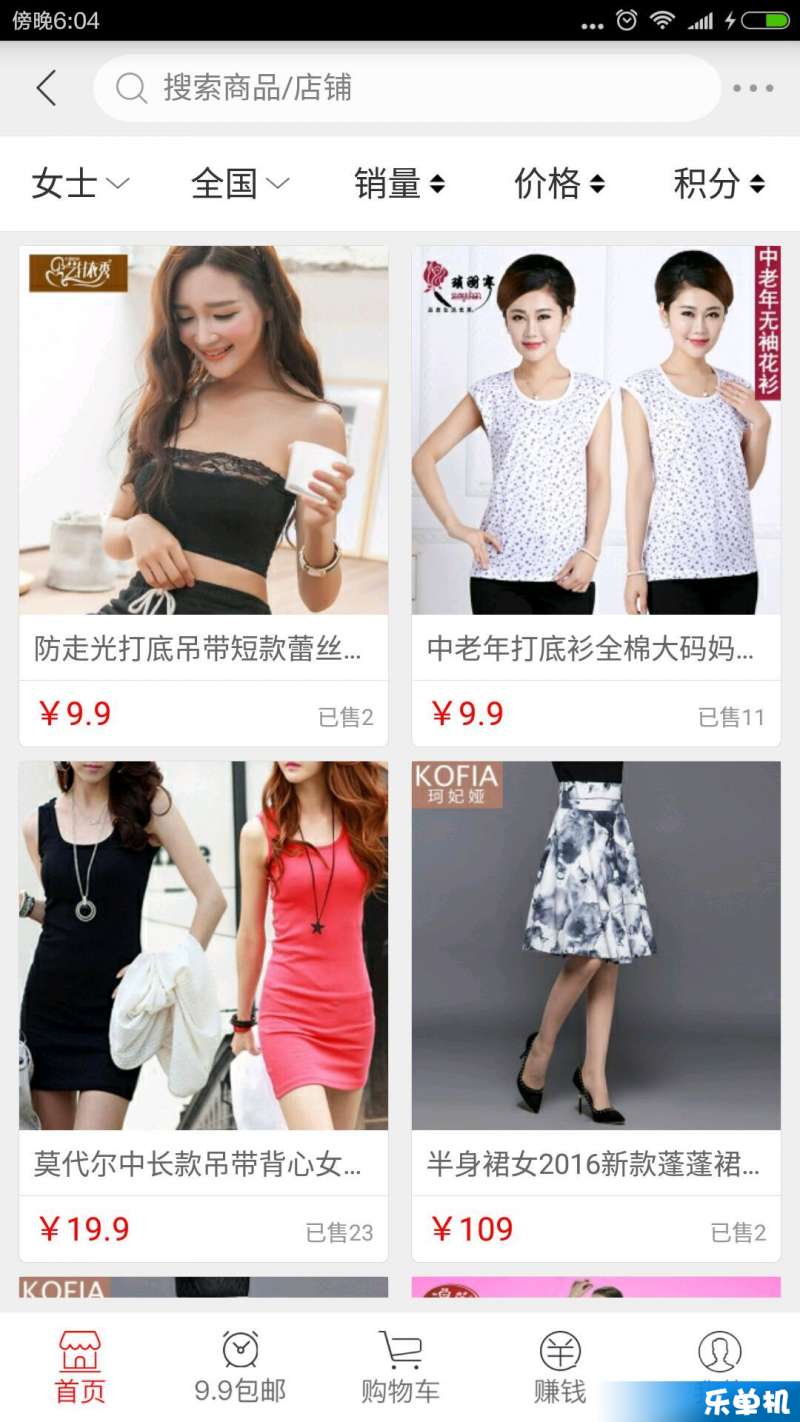Expand the 女士 category dropdown
This screenshot has width=800, height=1422.
[81, 184]
